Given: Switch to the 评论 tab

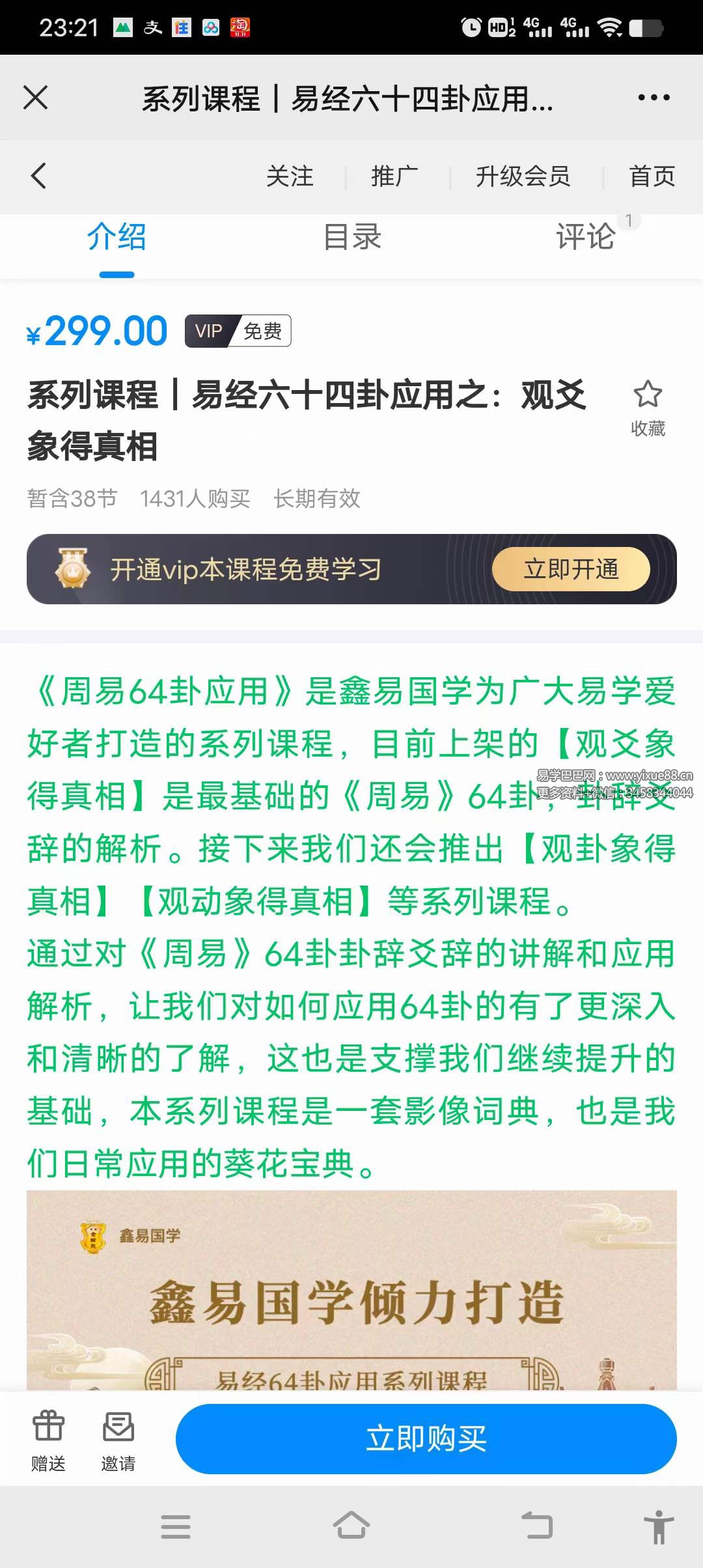Looking at the screenshot, I should pos(585,237).
